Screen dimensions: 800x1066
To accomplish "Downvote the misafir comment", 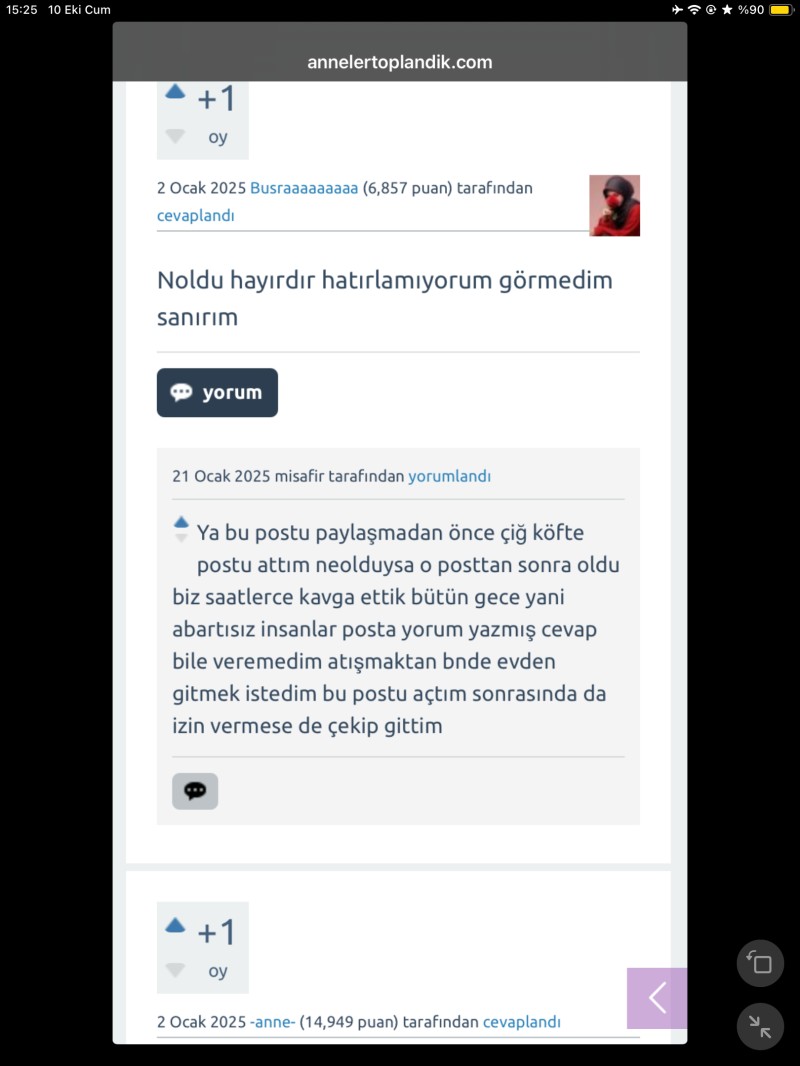I will point(181,537).
